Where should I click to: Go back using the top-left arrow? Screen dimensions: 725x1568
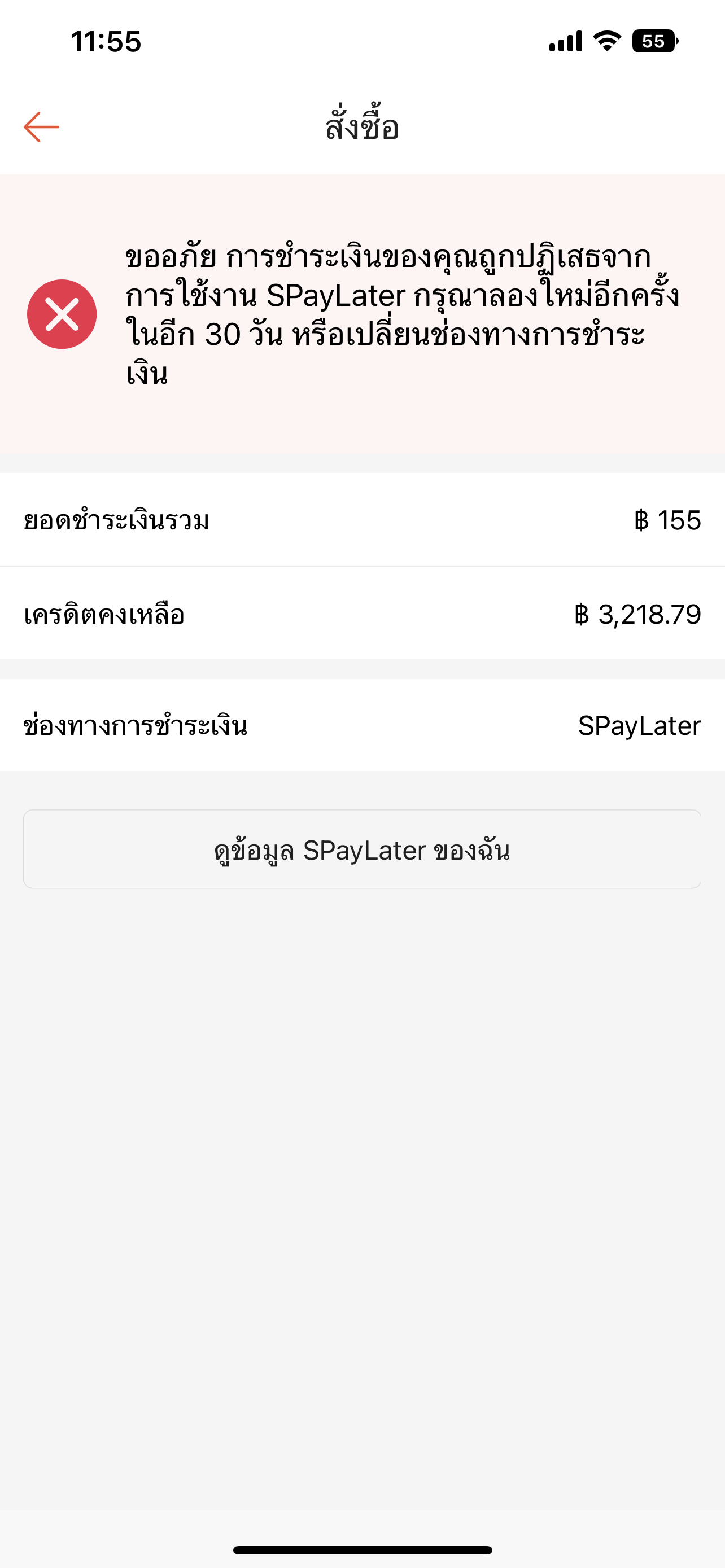41,126
